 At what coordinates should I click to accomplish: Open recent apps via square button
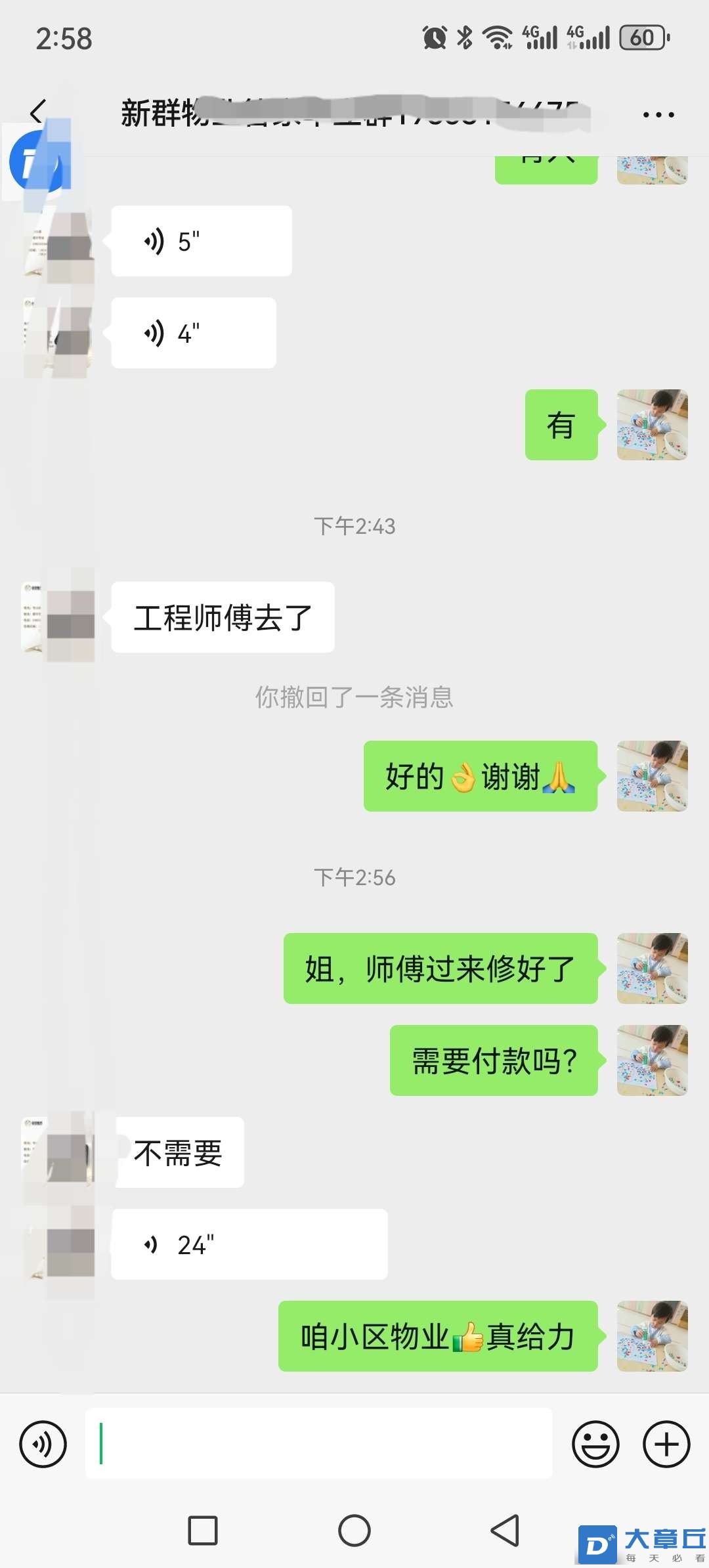point(203,1531)
